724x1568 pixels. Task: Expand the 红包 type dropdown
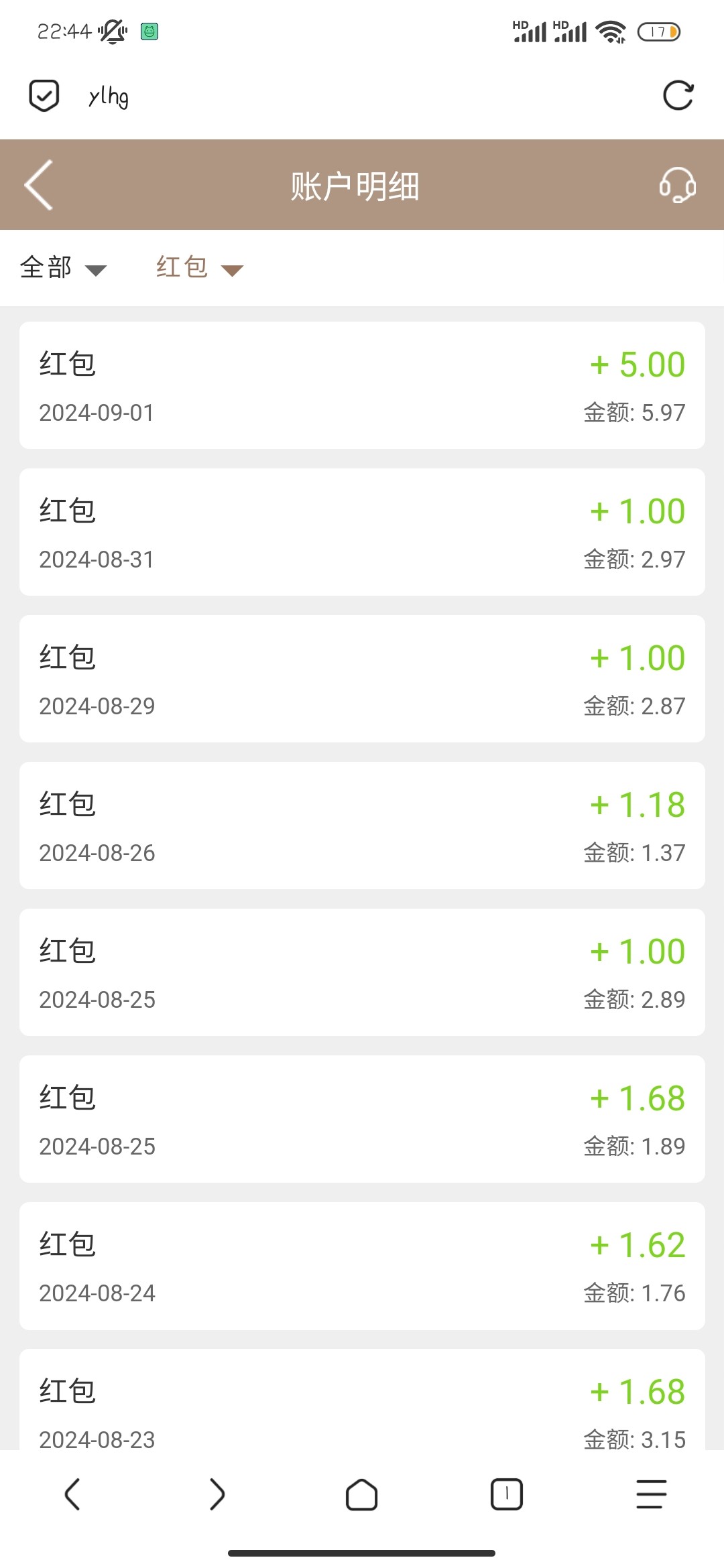(x=199, y=267)
